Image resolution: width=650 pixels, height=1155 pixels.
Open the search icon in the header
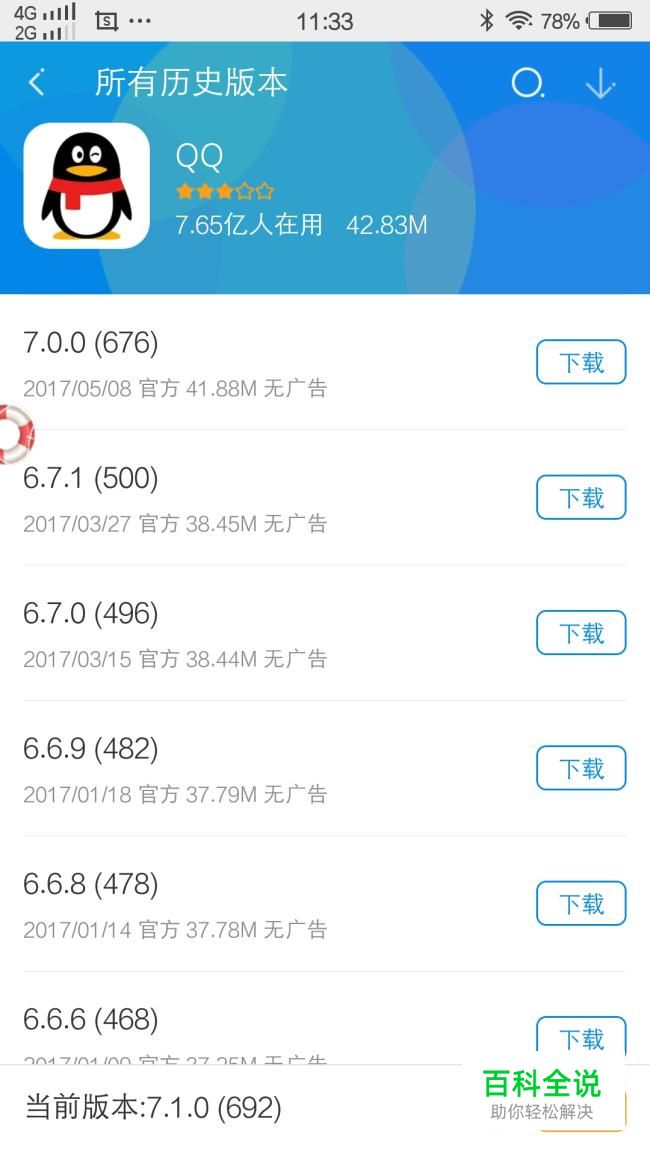[528, 83]
